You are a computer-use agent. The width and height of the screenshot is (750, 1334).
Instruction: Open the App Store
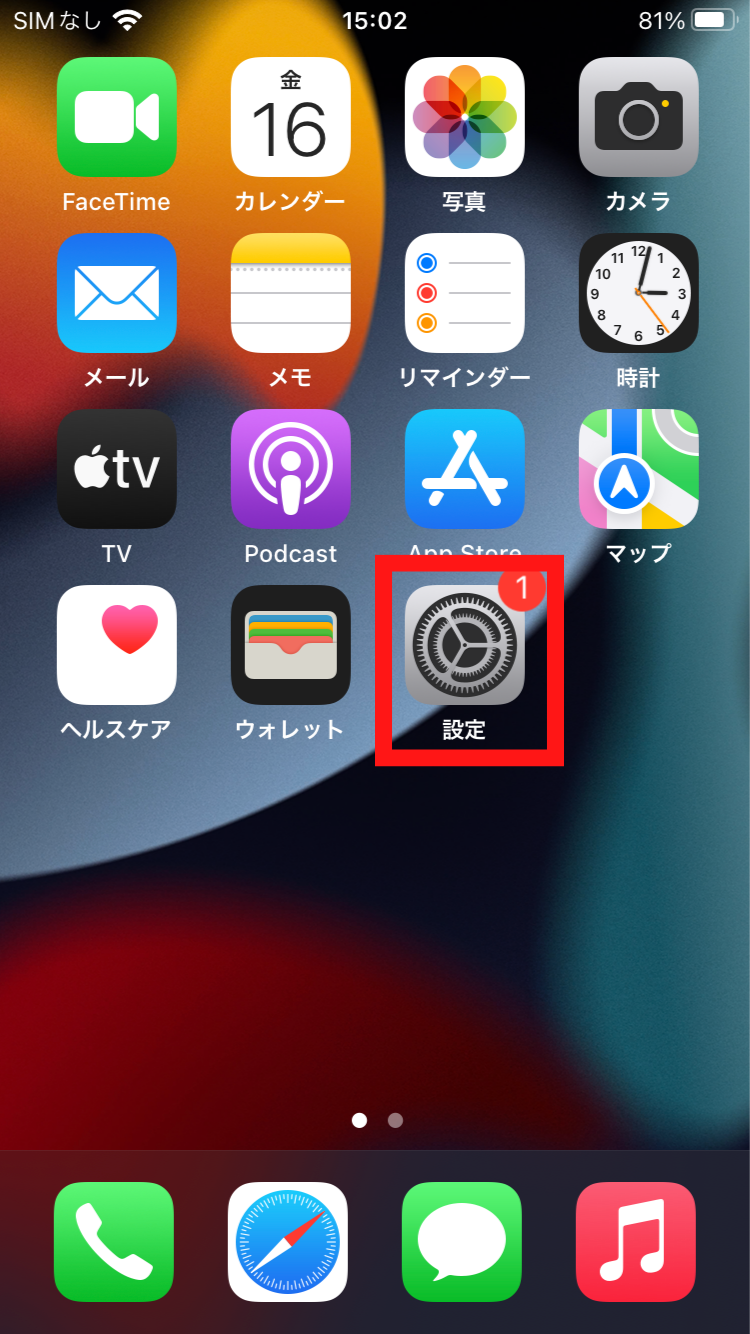[x=464, y=469]
